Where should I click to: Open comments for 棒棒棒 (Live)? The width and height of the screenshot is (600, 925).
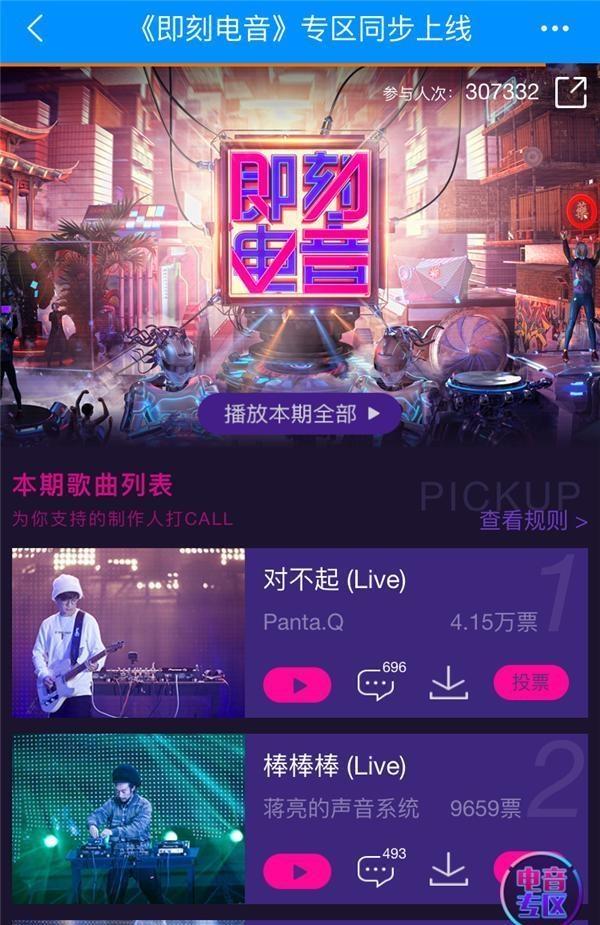377,870
